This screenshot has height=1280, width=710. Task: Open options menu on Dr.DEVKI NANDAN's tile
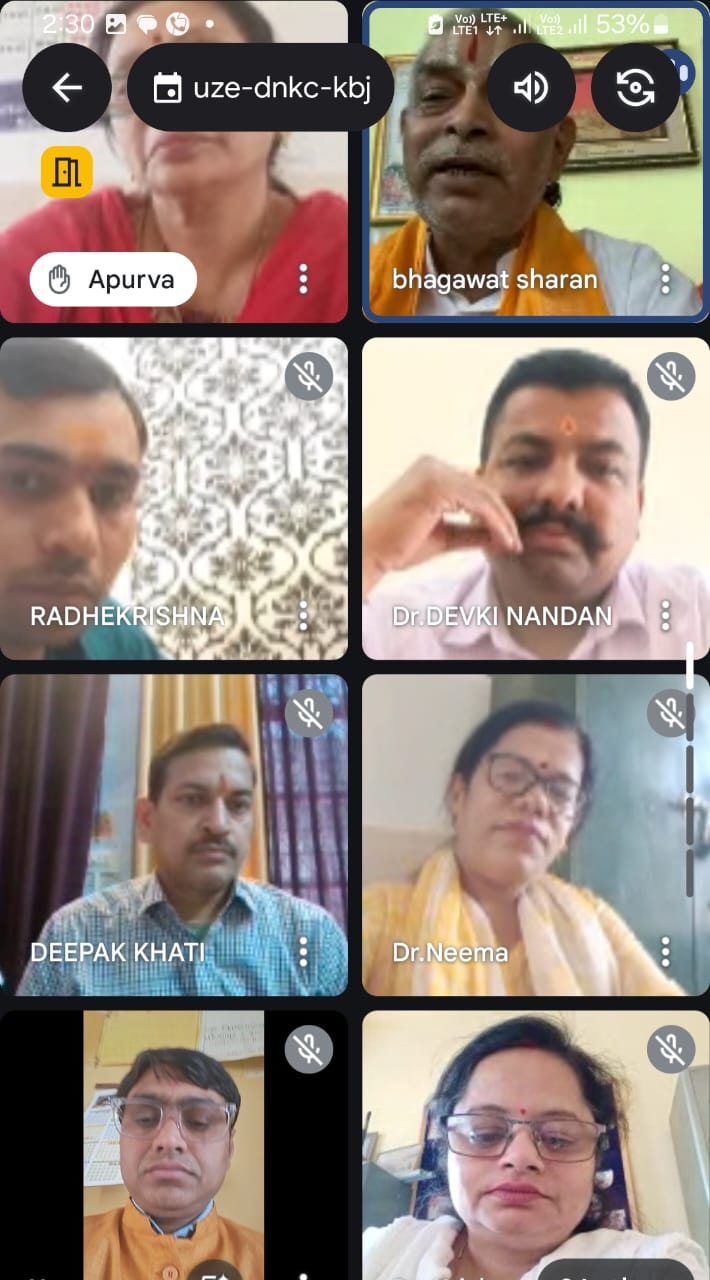666,615
